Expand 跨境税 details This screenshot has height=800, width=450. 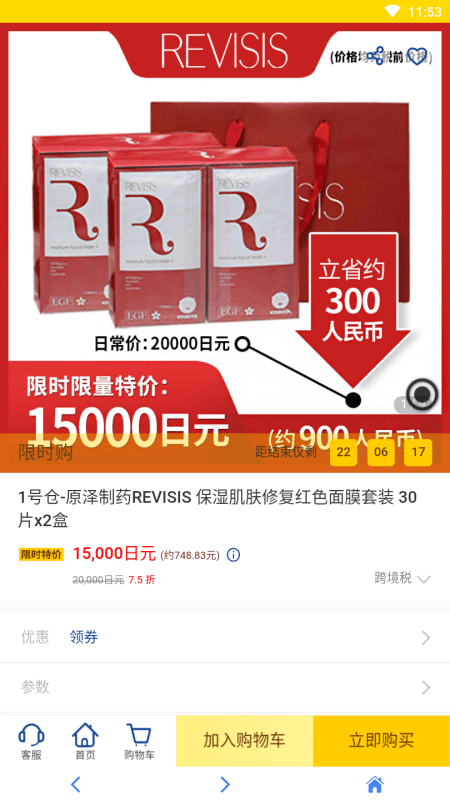click(x=403, y=578)
